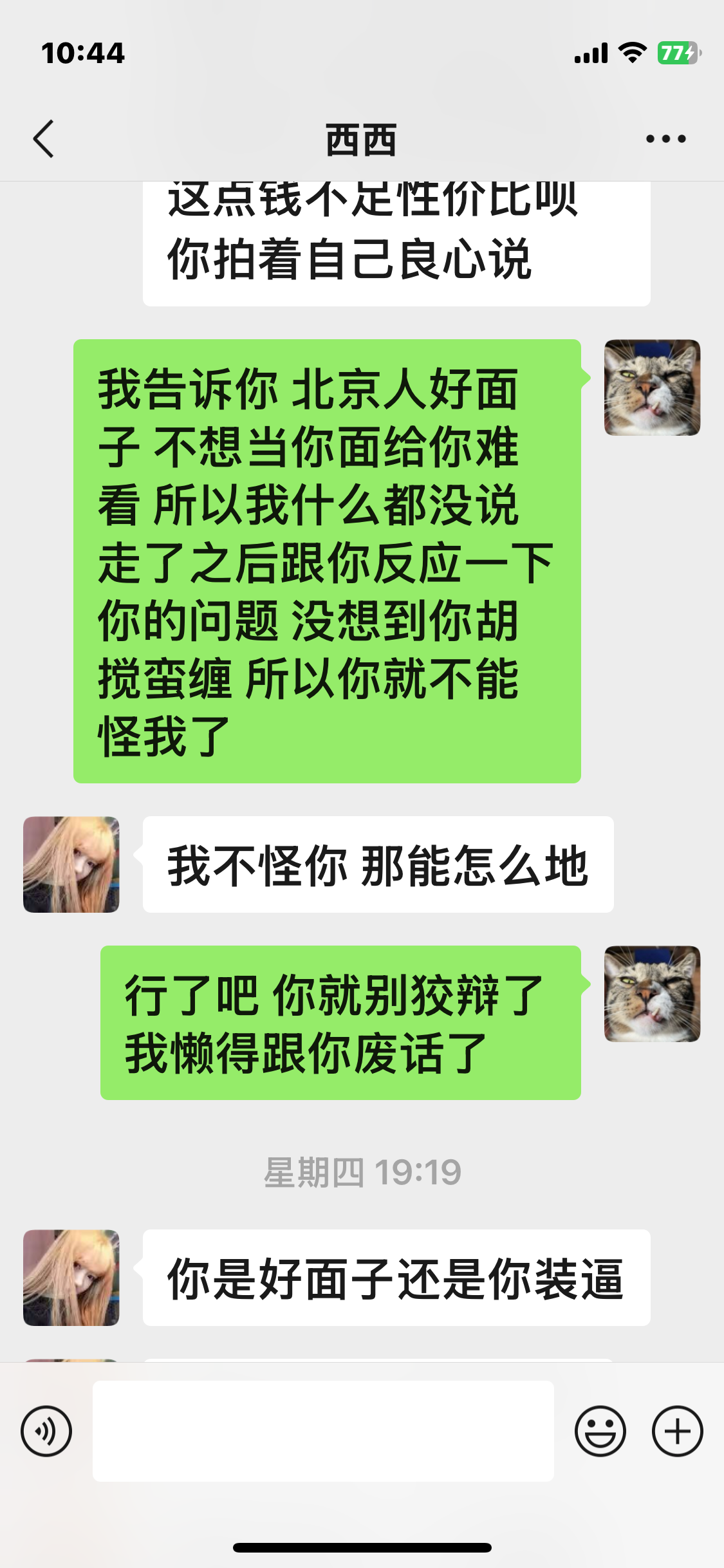Viewport: 724px width, 1568px height.
Task: Open 西西's avatar beside 你是好面子还是你装逼
Action: tap(71, 1278)
